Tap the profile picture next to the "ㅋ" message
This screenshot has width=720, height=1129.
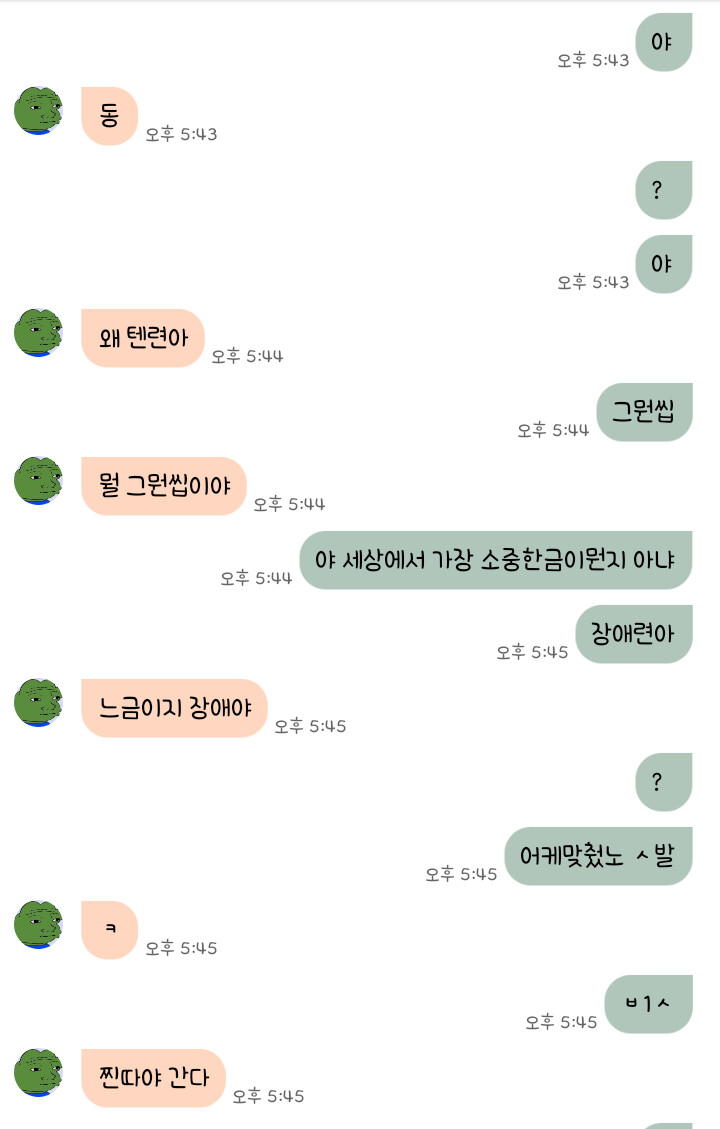click(x=39, y=924)
